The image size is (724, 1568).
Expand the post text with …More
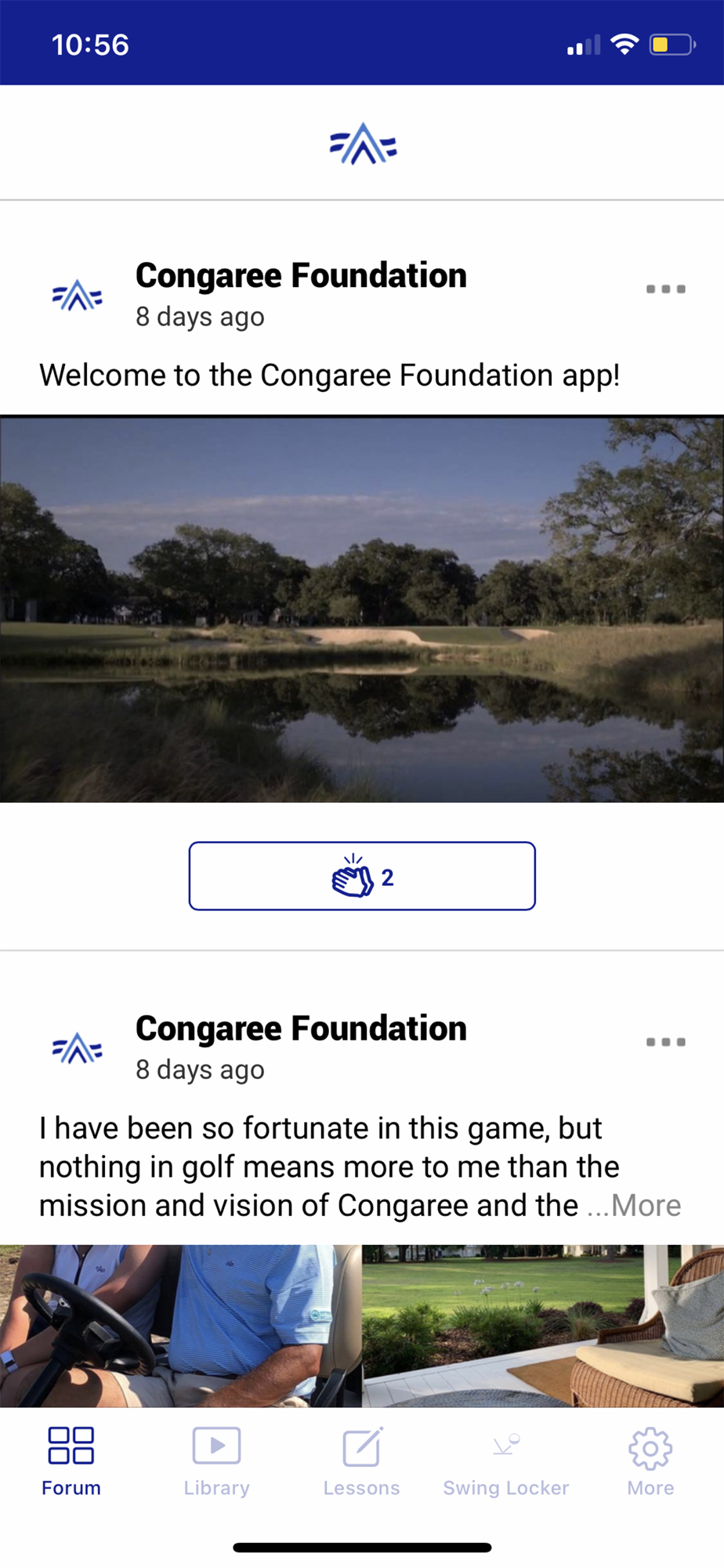(635, 1206)
